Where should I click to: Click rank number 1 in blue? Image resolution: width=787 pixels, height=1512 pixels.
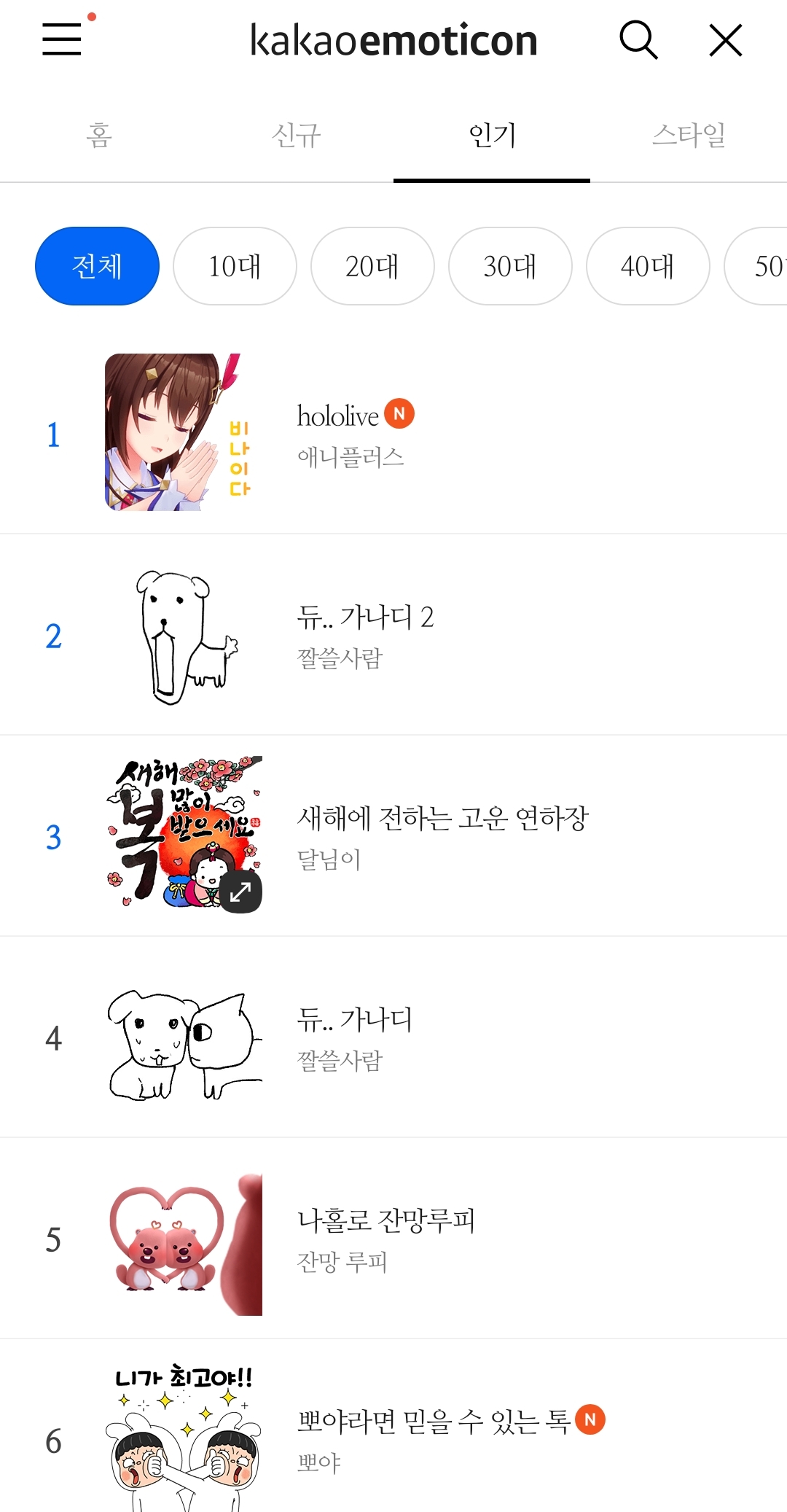coord(52,435)
